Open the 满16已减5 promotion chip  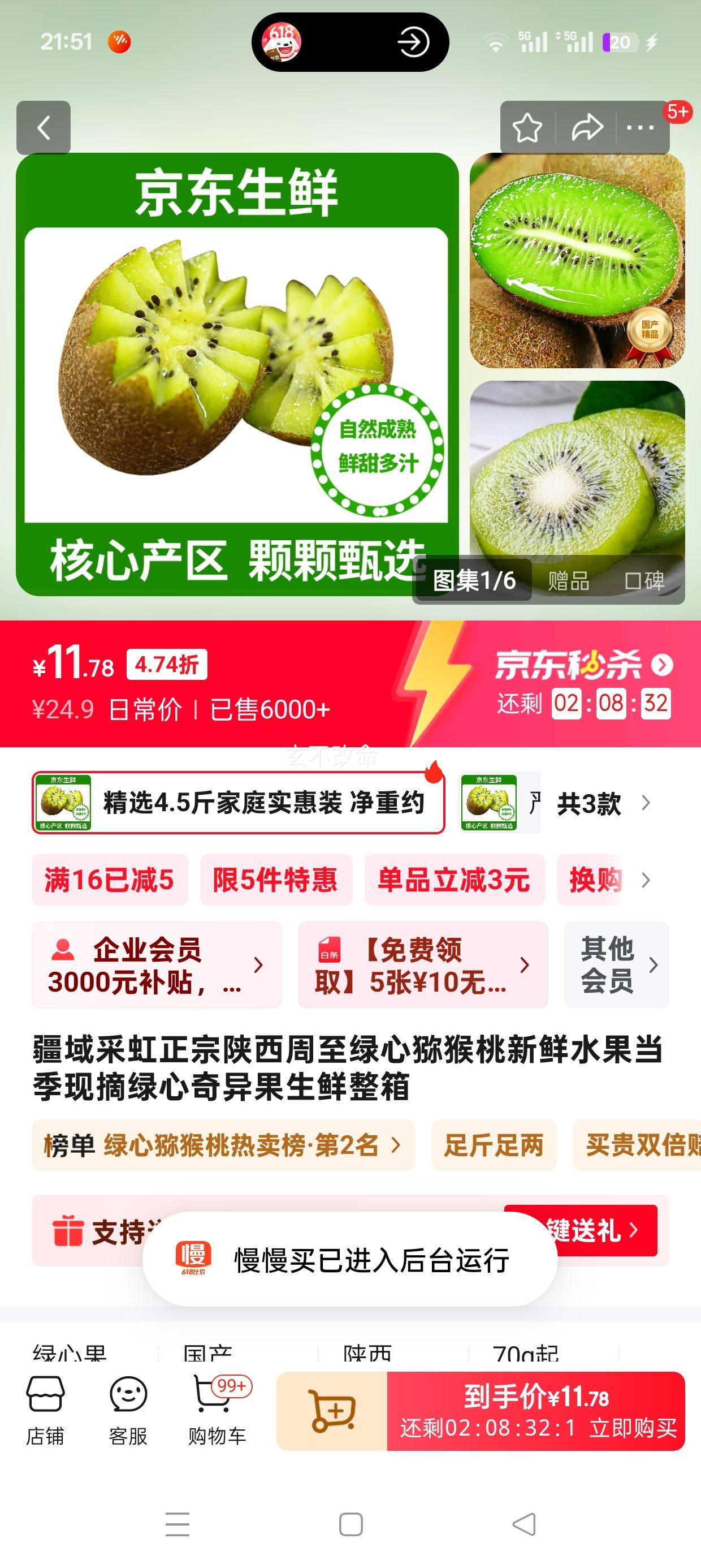(x=110, y=880)
